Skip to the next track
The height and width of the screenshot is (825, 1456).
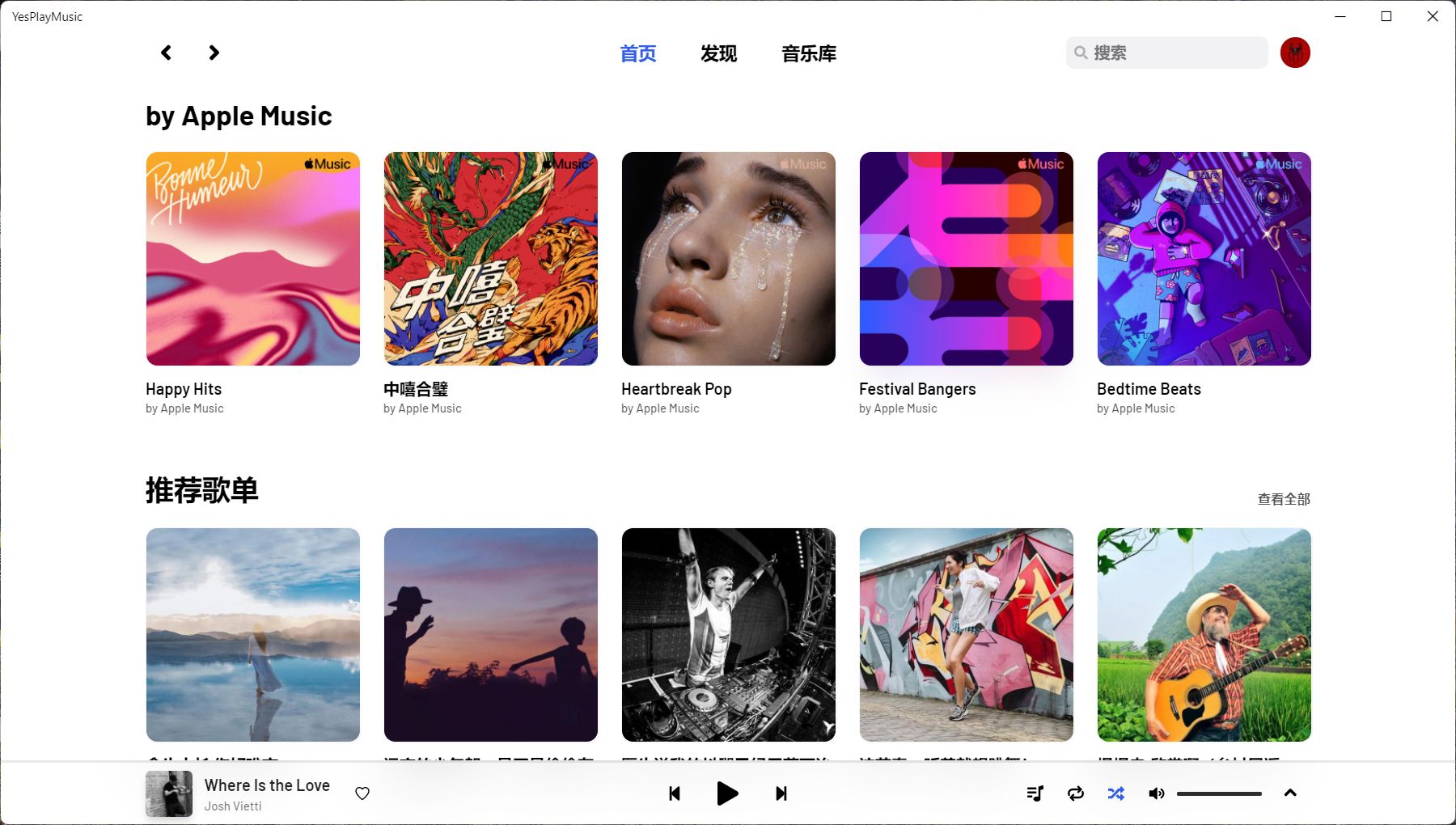(x=781, y=793)
